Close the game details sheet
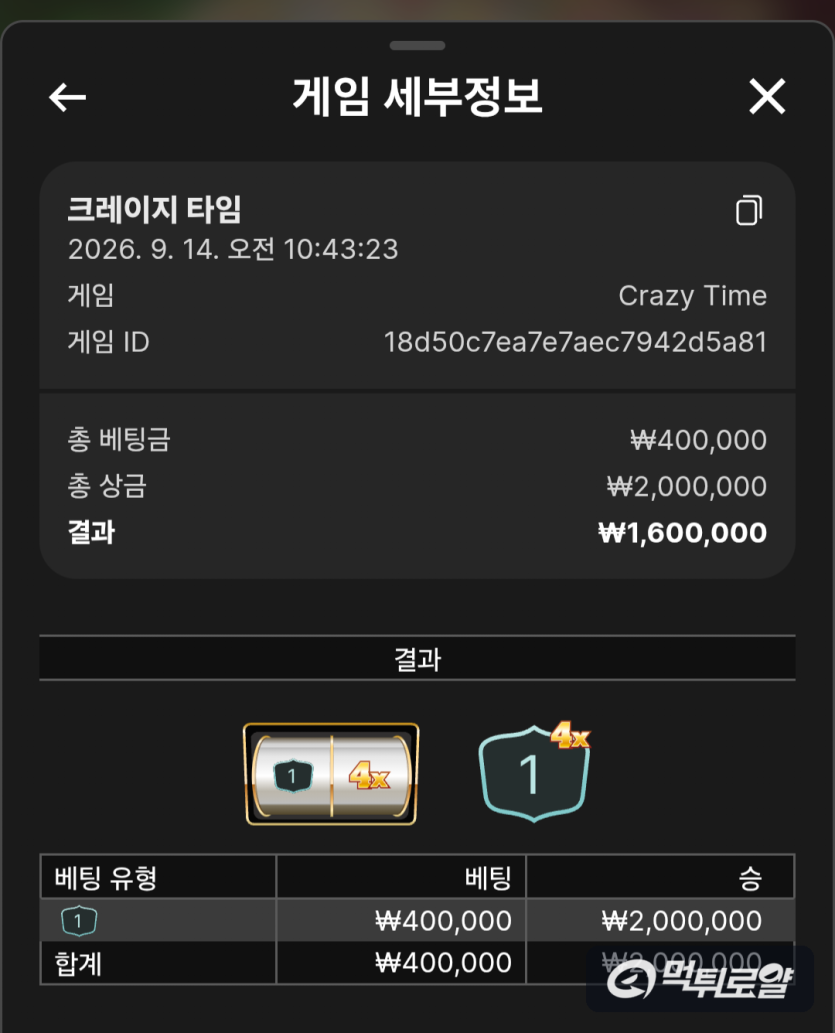 tap(767, 96)
